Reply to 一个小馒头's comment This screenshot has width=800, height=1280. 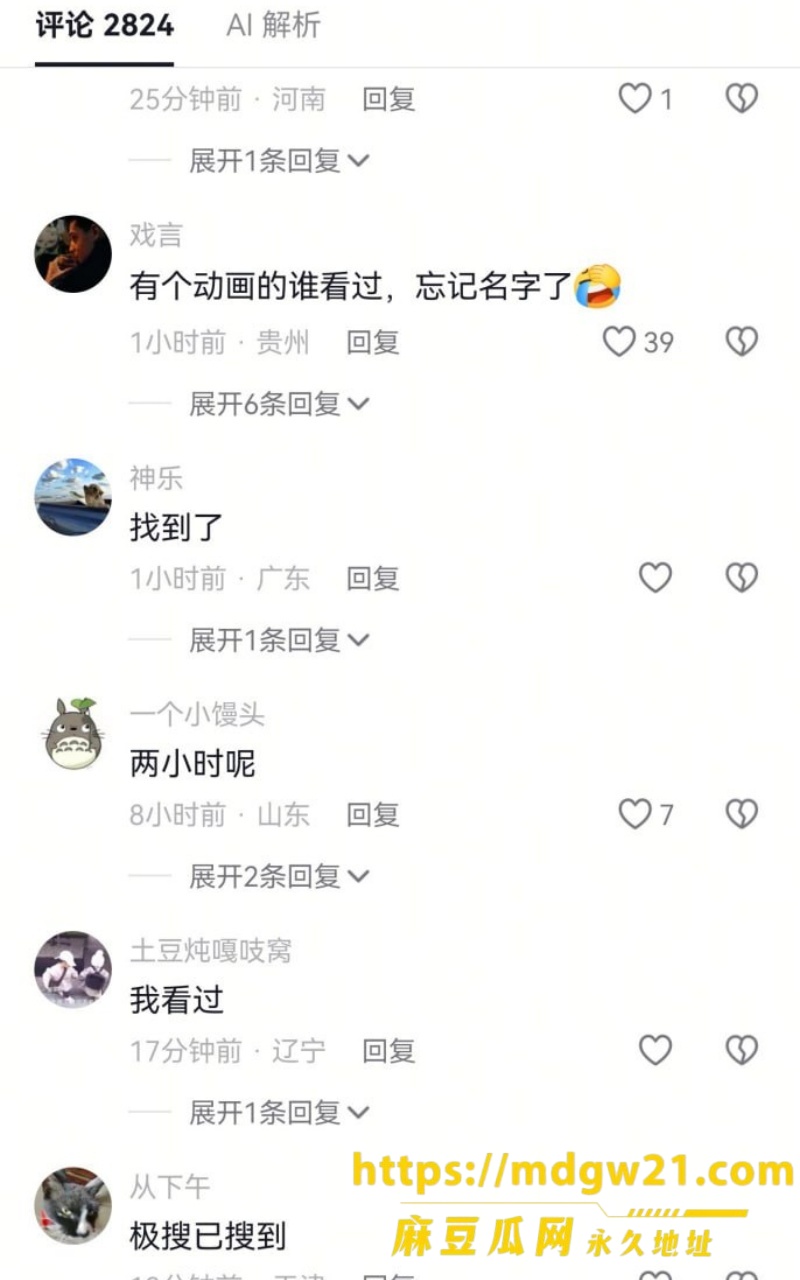point(373,814)
